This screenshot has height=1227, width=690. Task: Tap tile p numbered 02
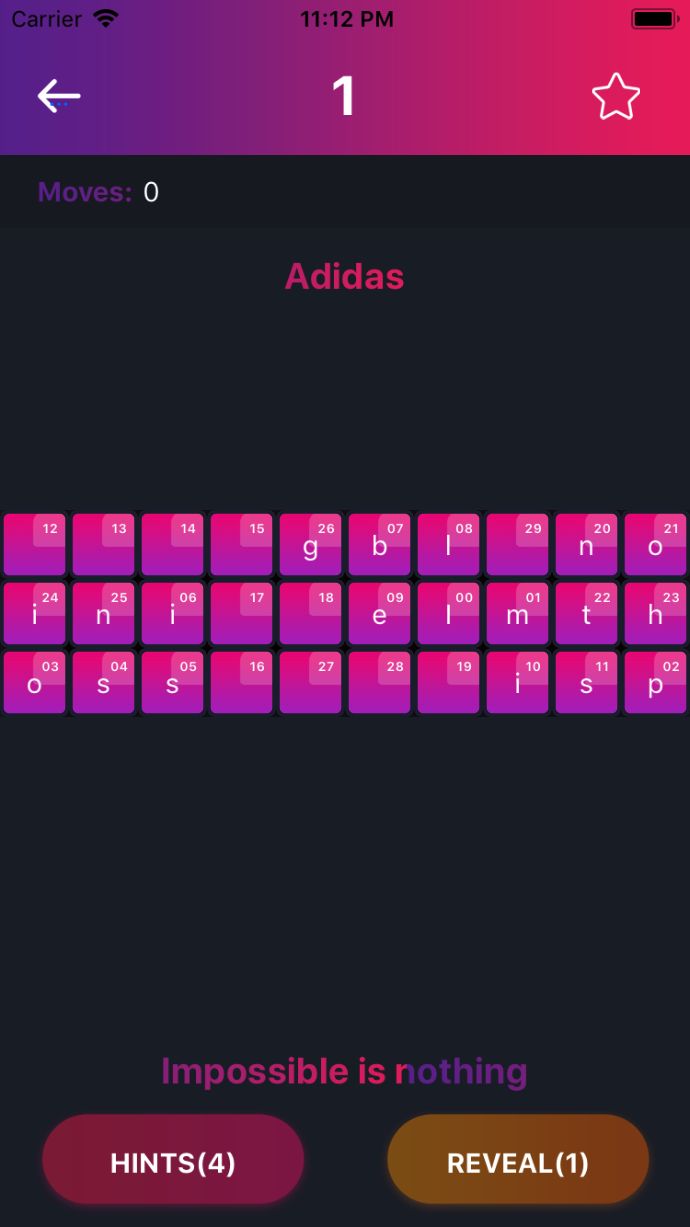tap(655, 683)
